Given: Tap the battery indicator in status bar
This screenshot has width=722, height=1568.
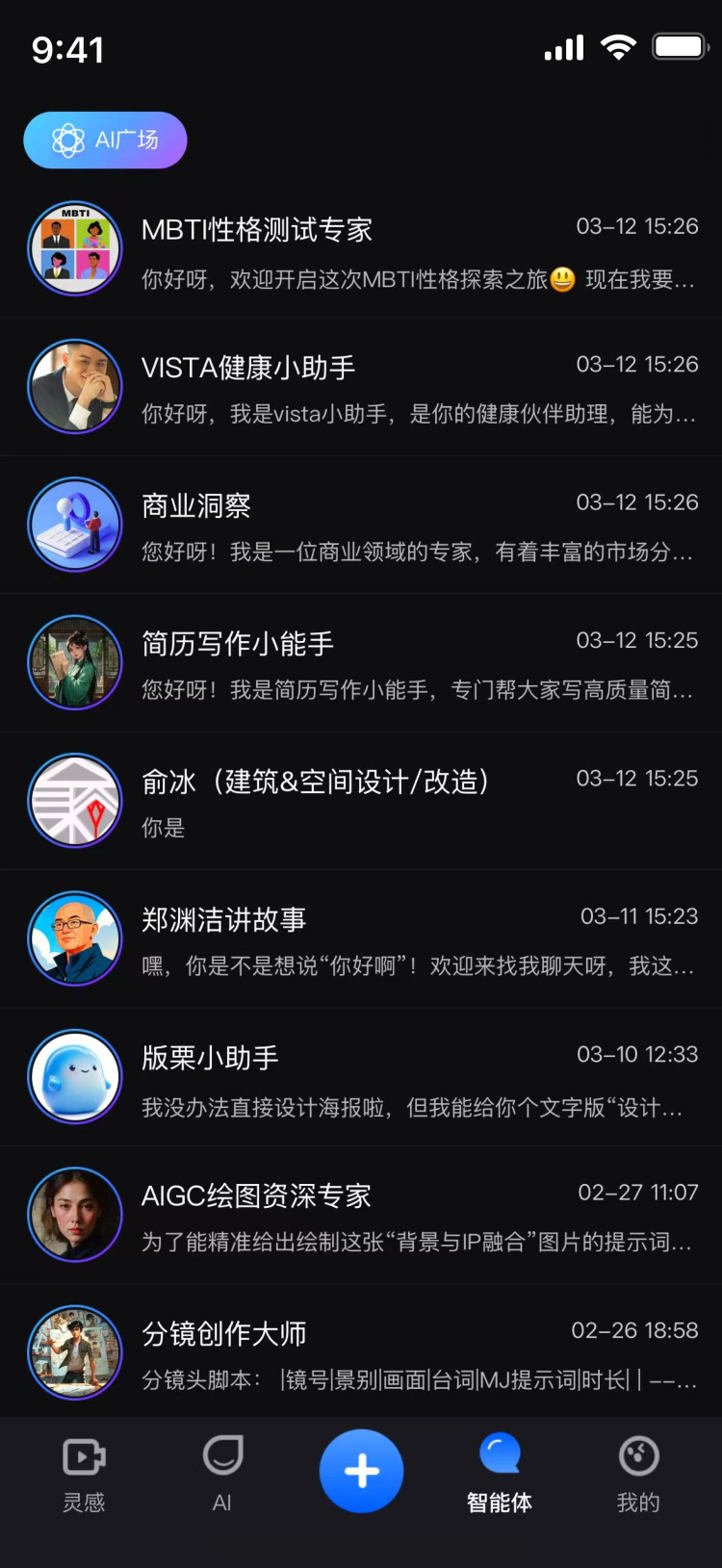Looking at the screenshot, I should (678, 46).
